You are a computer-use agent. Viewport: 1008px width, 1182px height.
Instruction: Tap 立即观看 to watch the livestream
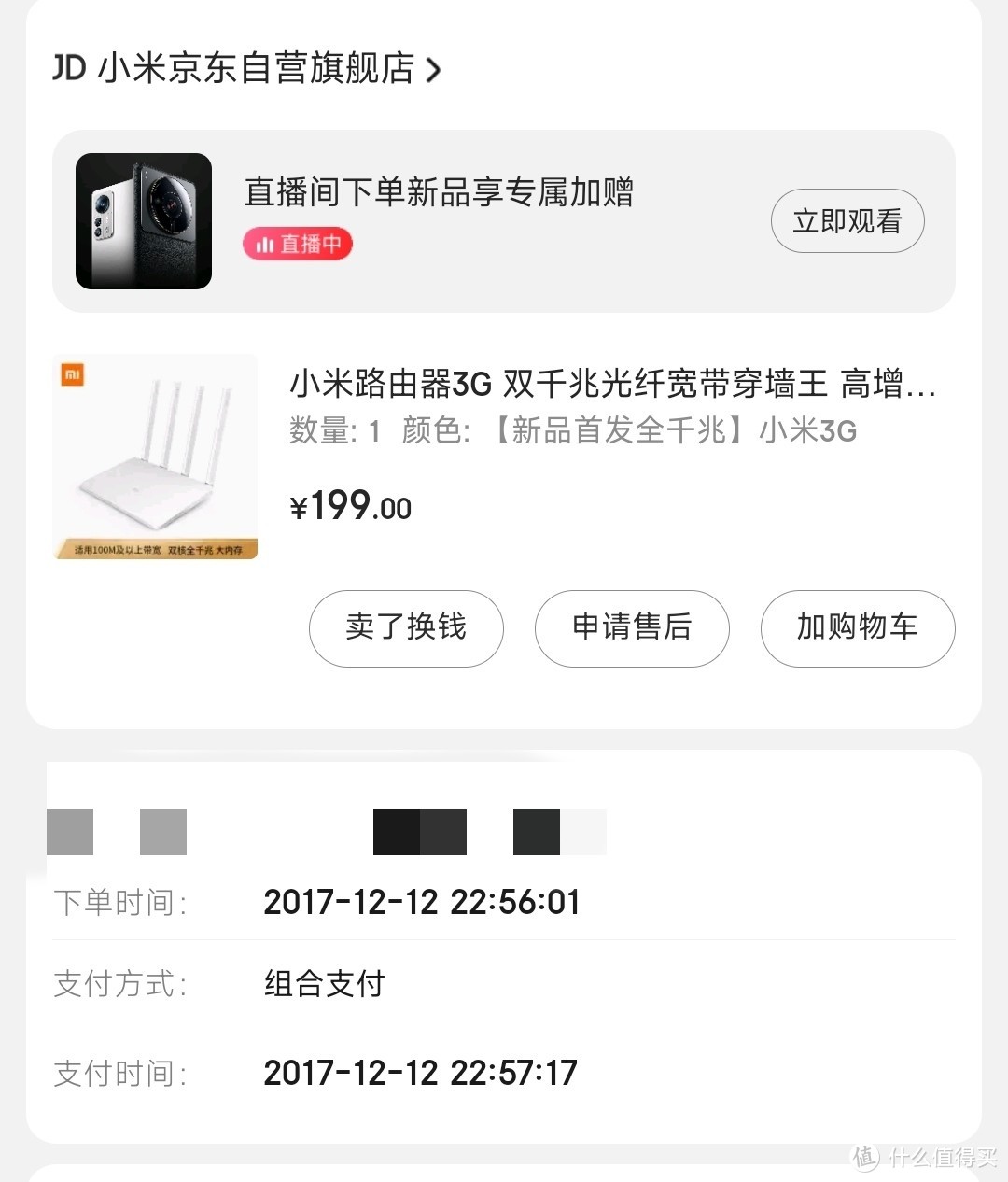[847, 220]
